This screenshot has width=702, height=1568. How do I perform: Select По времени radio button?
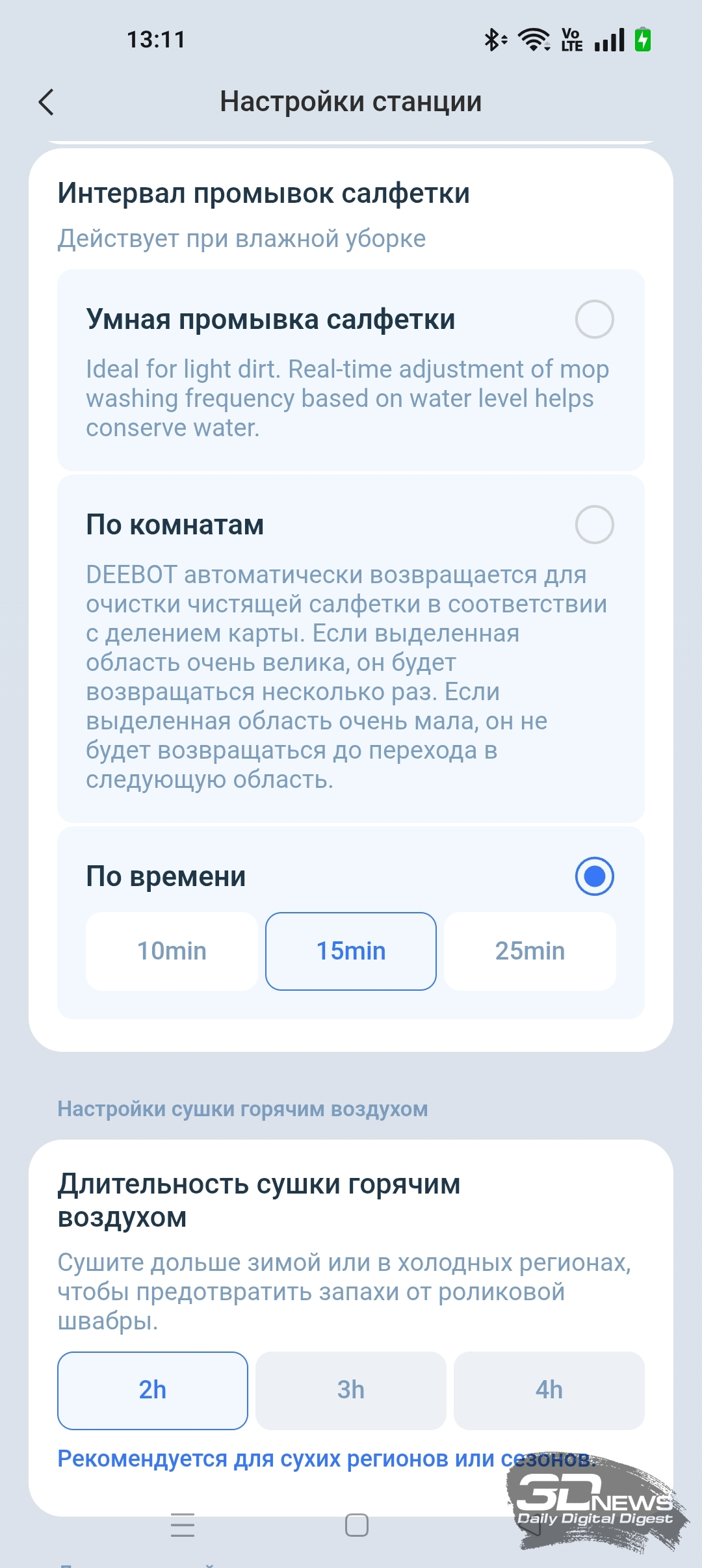[x=594, y=876]
